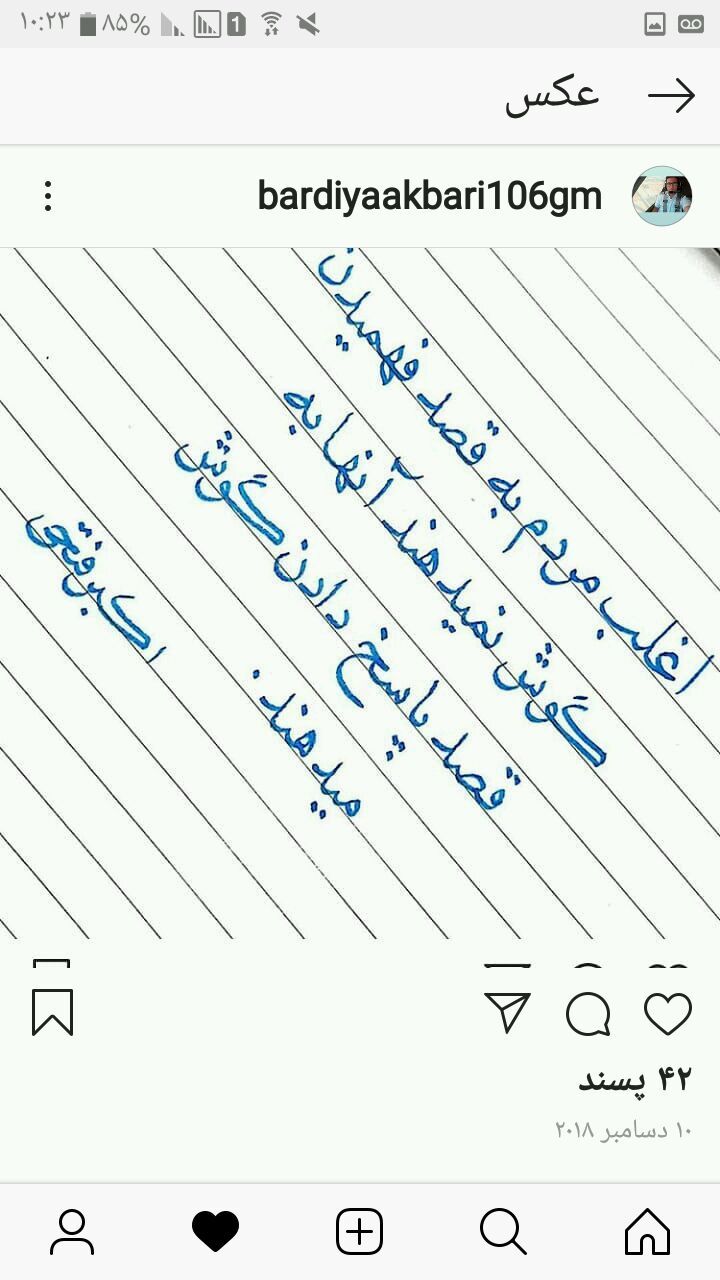View the list of 42 likes
Viewport: 720px width, 1280px height.
pyautogui.click(x=634, y=1079)
